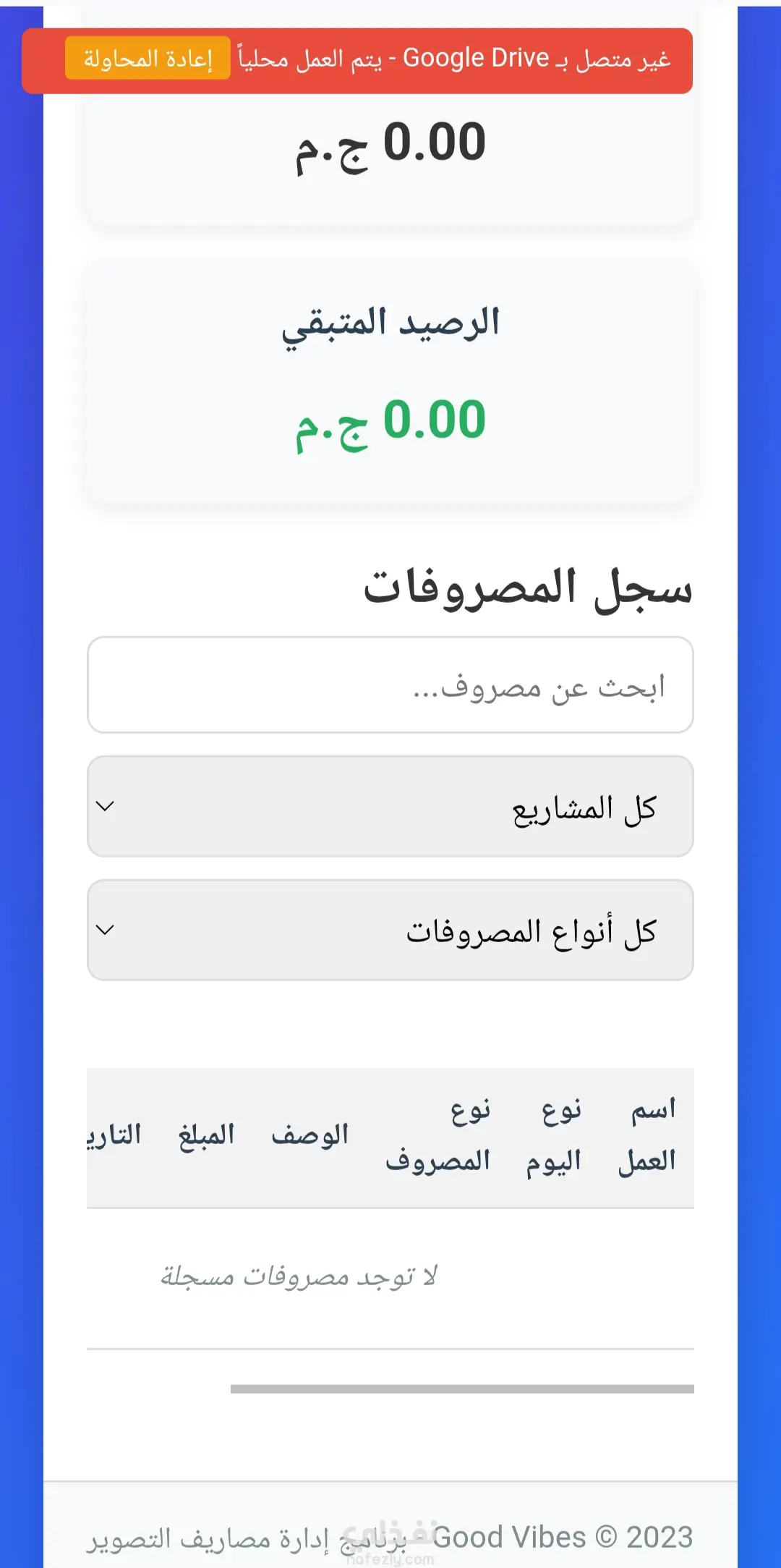Focus the ابحث عن مصروف search field

390,685
